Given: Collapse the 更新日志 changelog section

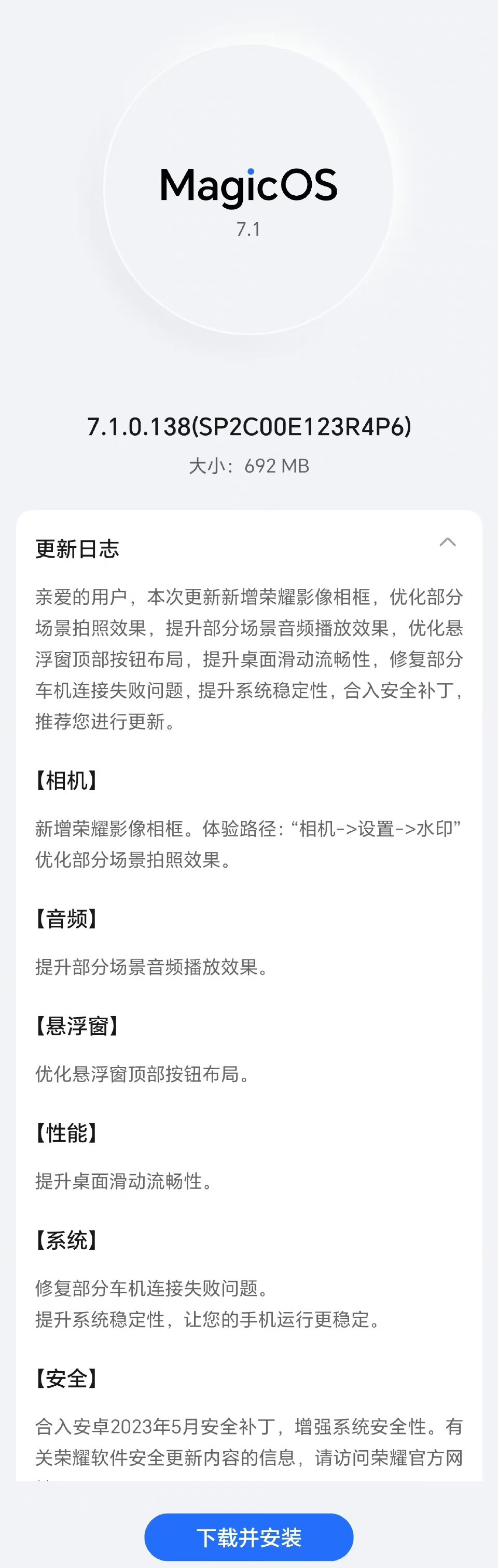Looking at the screenshot, I should point(448,543).
